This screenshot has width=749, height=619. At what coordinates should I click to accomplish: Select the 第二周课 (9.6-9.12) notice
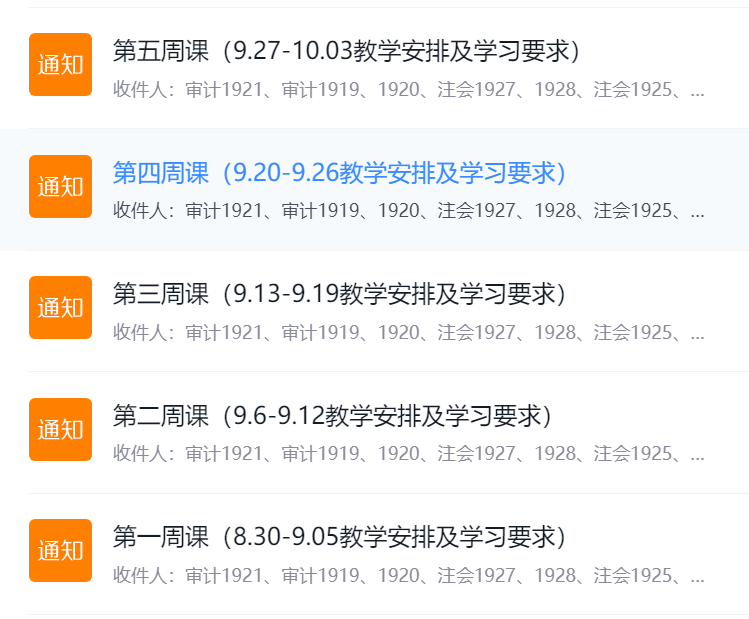332,417
